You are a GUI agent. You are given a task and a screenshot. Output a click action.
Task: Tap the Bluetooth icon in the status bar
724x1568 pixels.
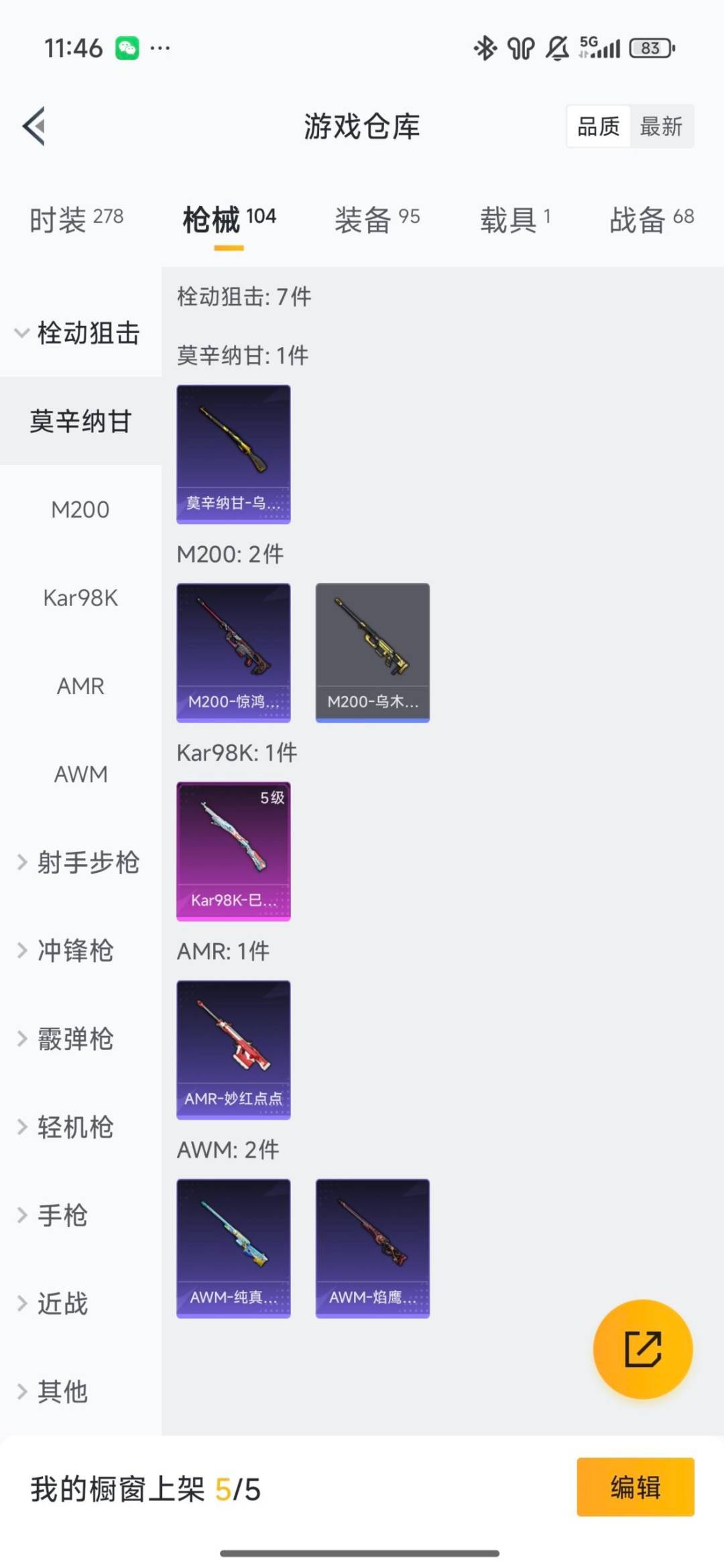[484, 47]
